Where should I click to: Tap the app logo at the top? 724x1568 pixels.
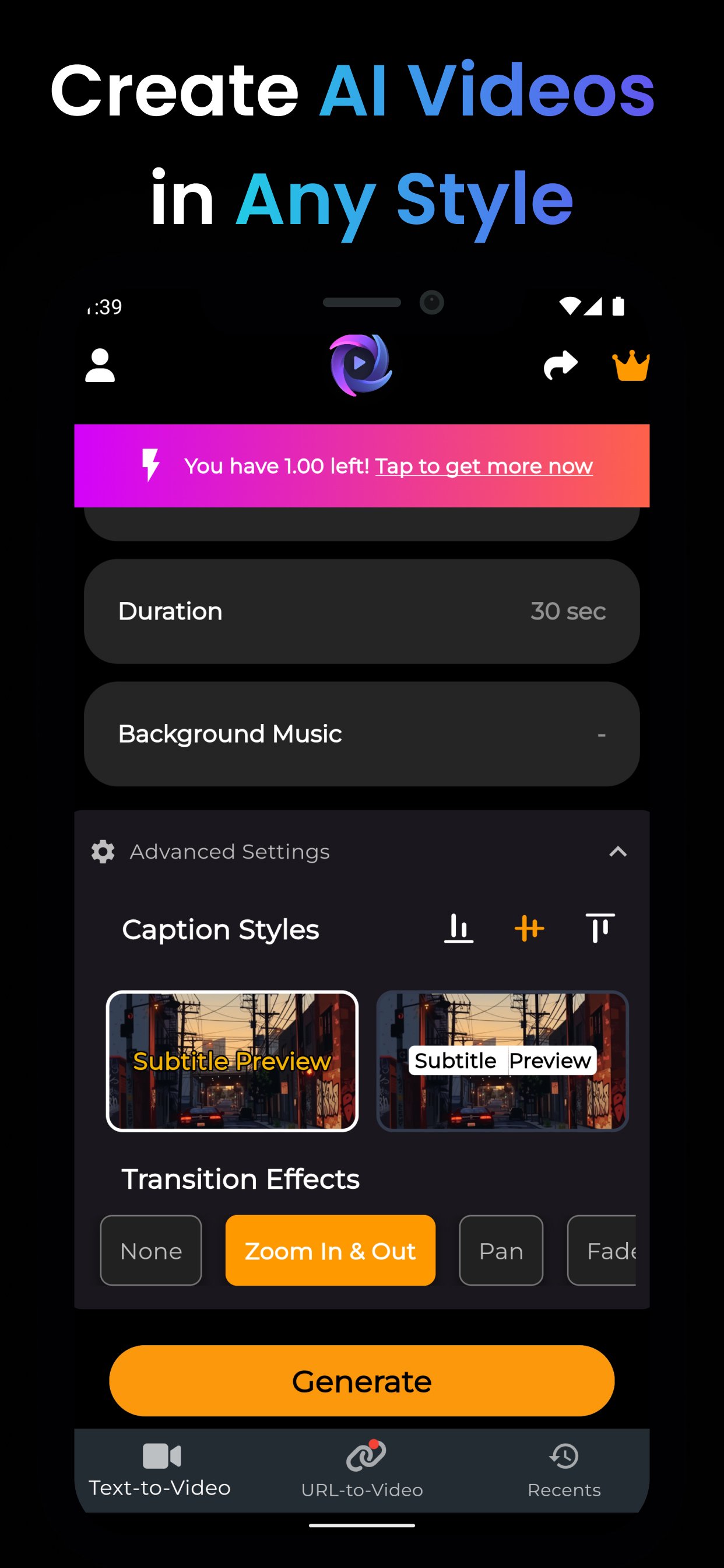361,363
